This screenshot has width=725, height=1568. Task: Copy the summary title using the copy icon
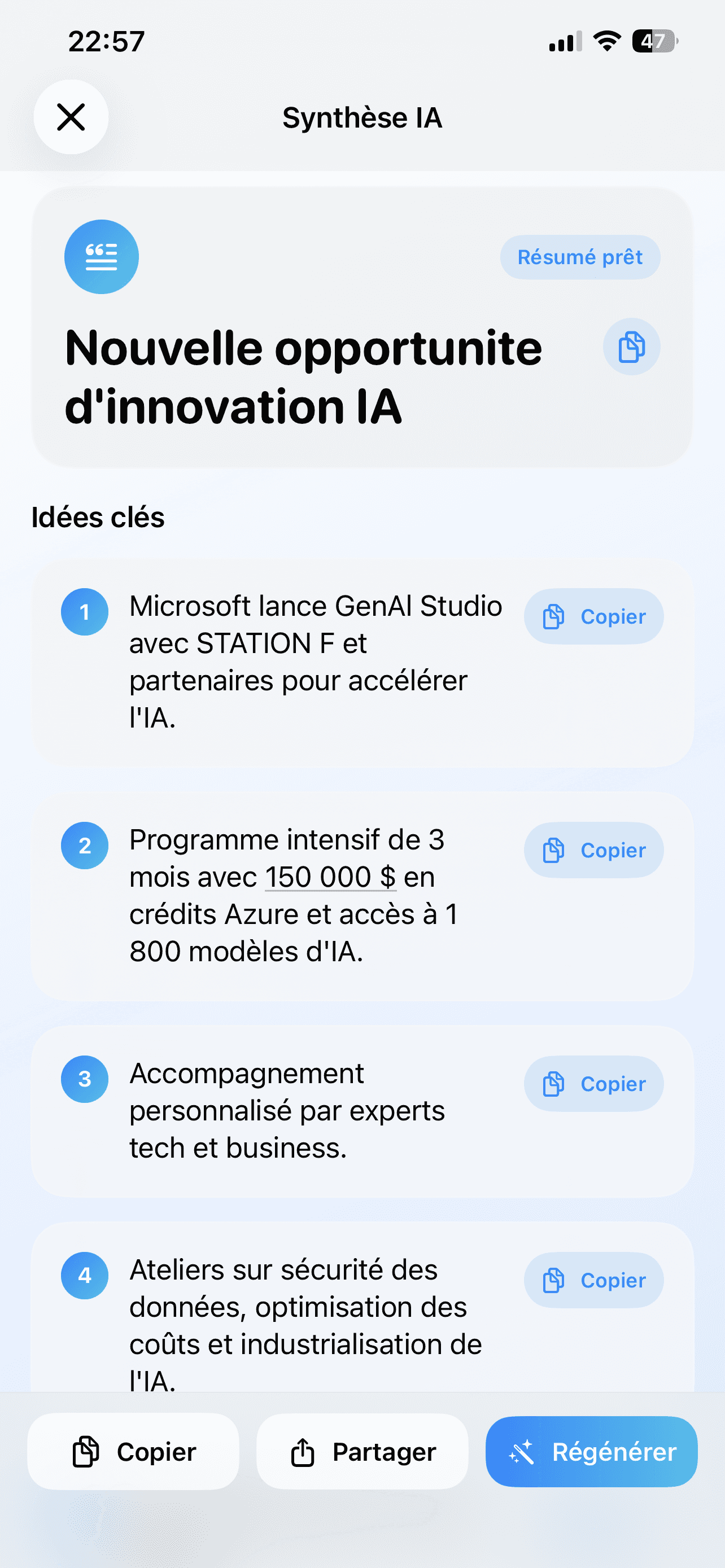click(x=631, y=347)
